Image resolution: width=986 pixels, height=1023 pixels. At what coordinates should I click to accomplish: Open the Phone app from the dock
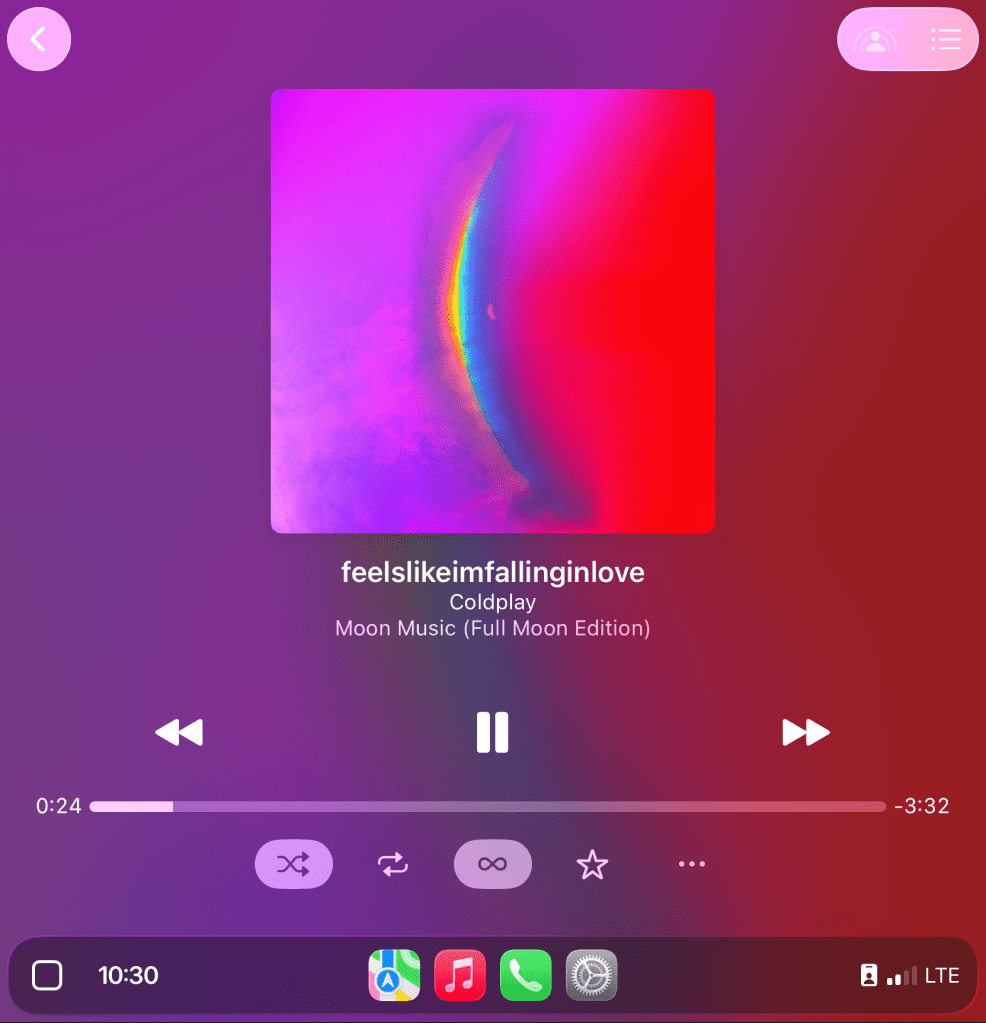pyautogui.click(x=526, y=975)
